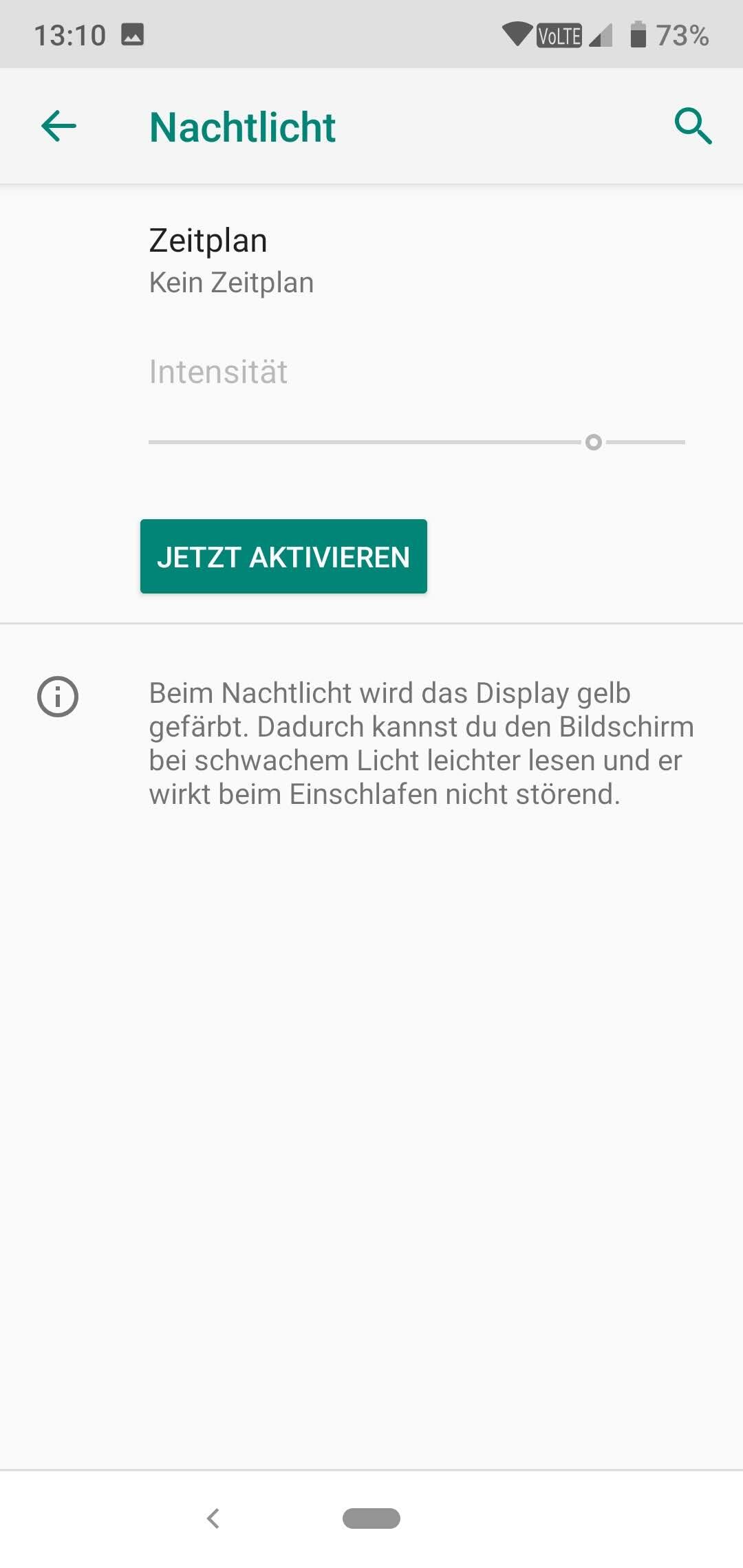
Task: Tap the system back chevron
Action: pos(213,1518)
